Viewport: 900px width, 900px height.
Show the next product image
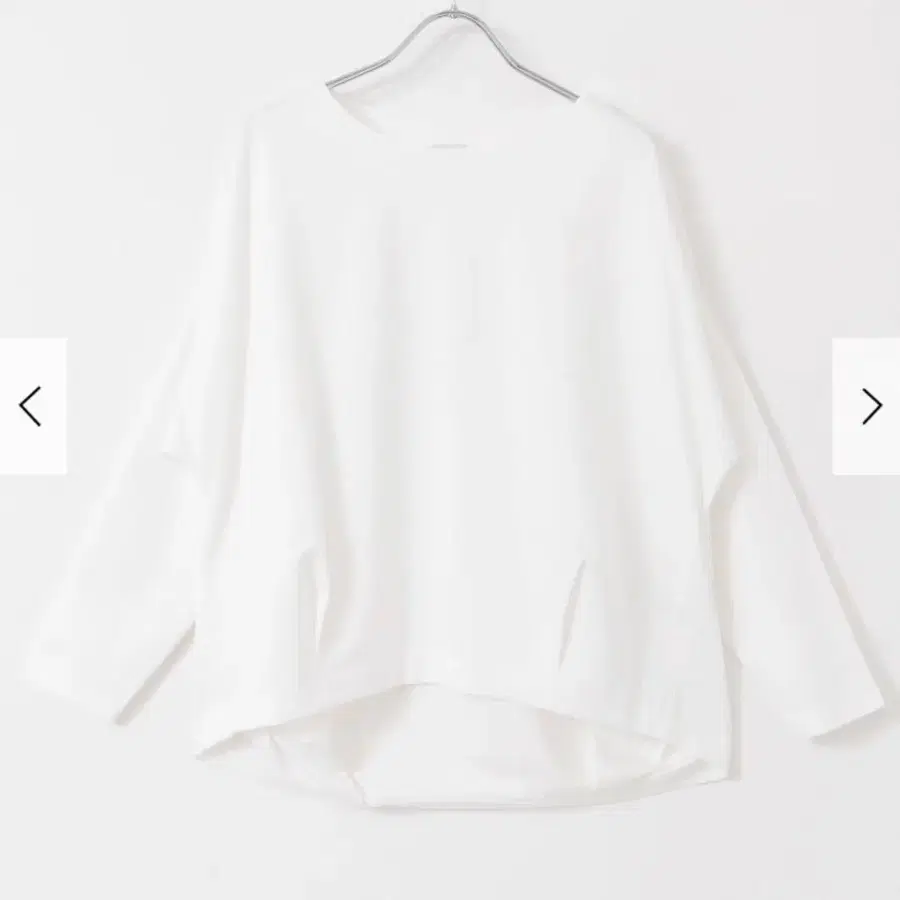tap(867, 406)
